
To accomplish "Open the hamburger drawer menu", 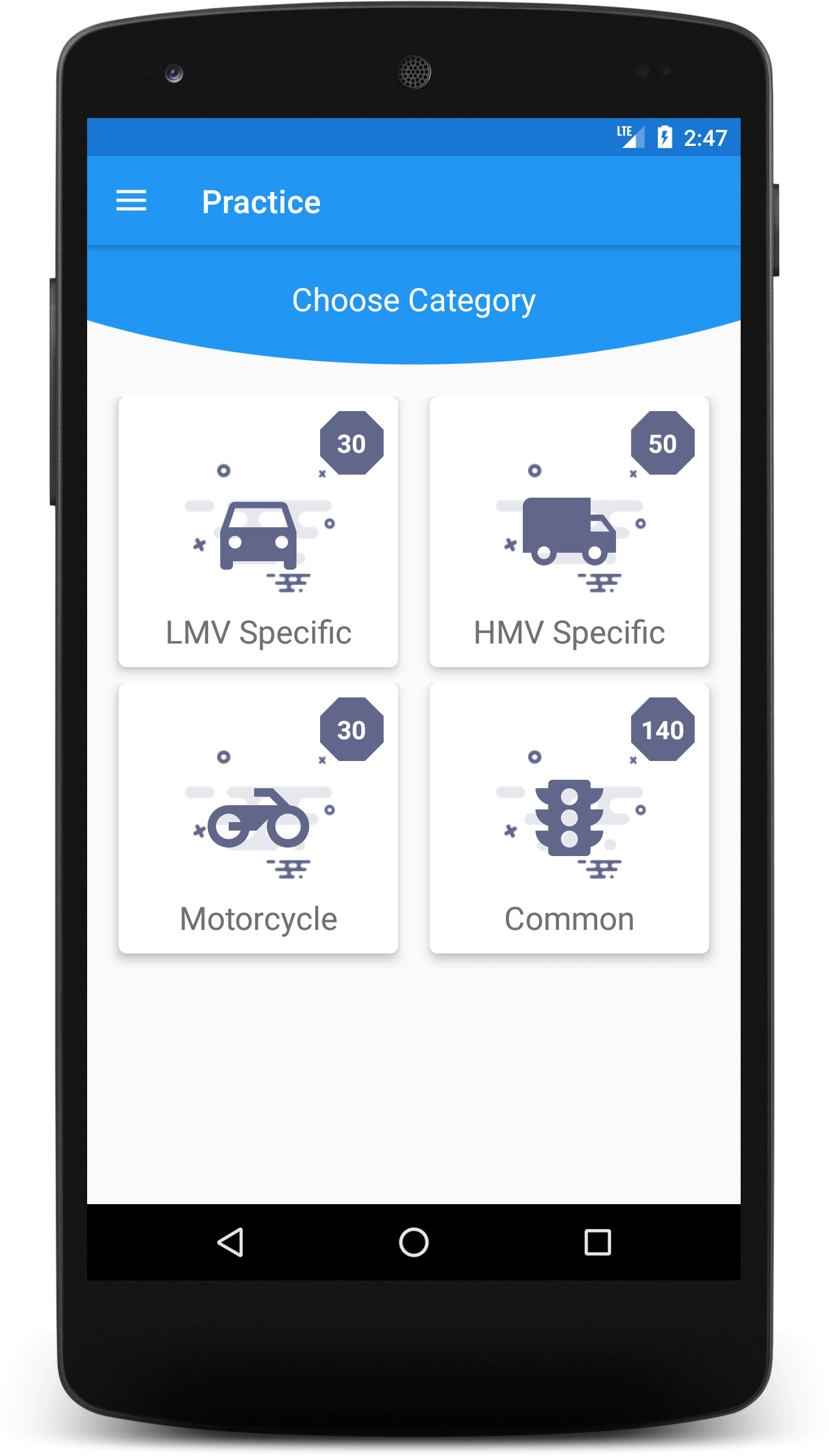I will coord(131,201).
